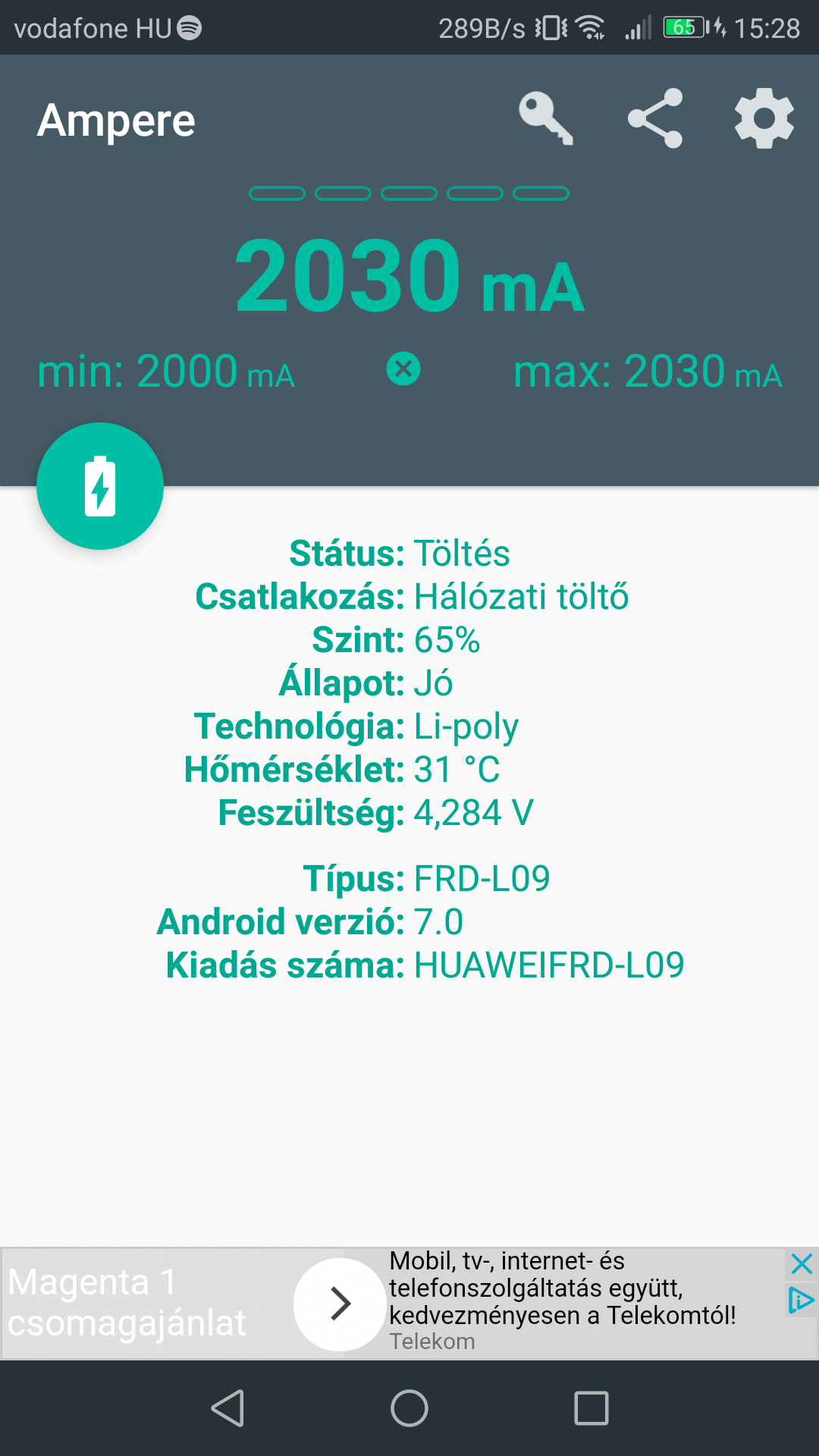
Task: Share the current charging reading
Action: [x=655, y=118]
